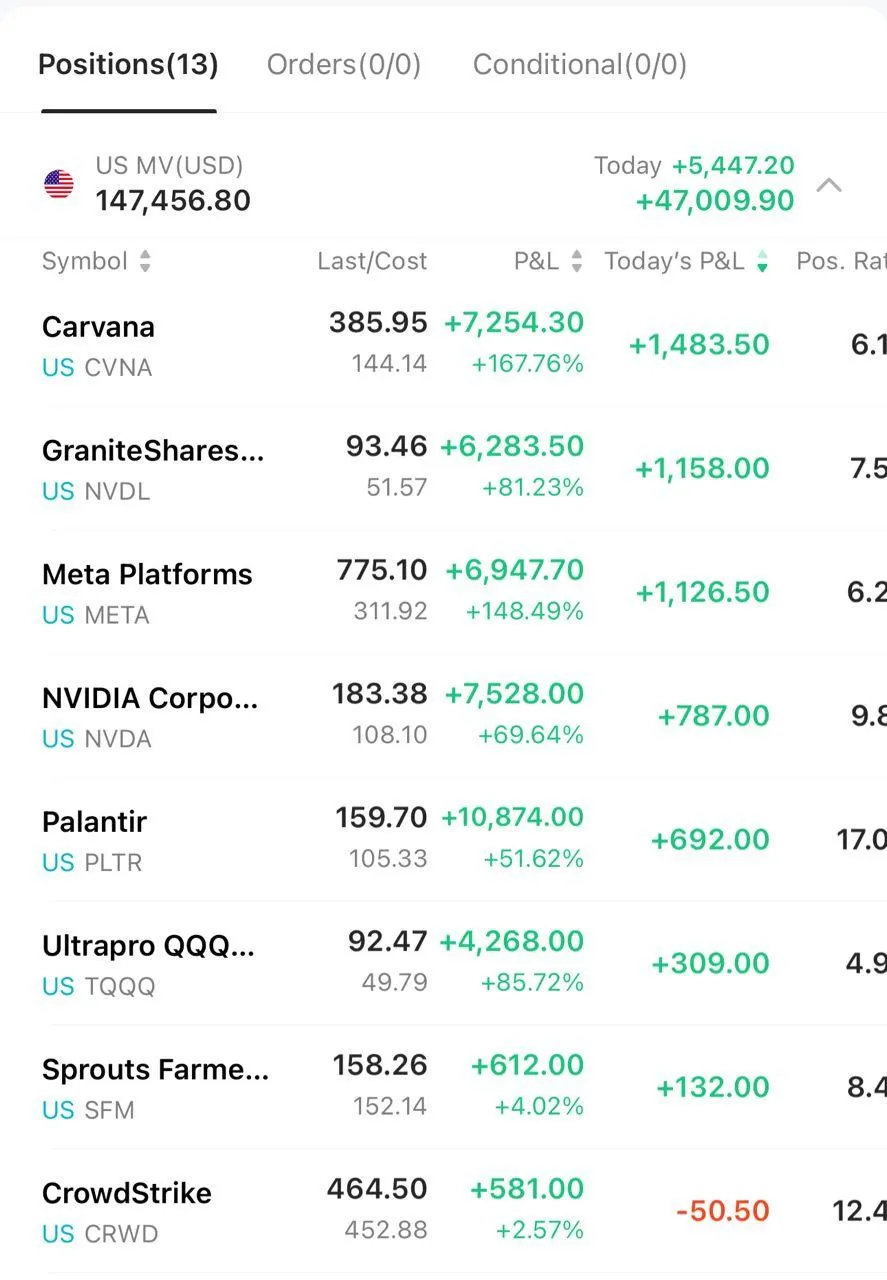Switch to the Conditional tab

[579, 65]
